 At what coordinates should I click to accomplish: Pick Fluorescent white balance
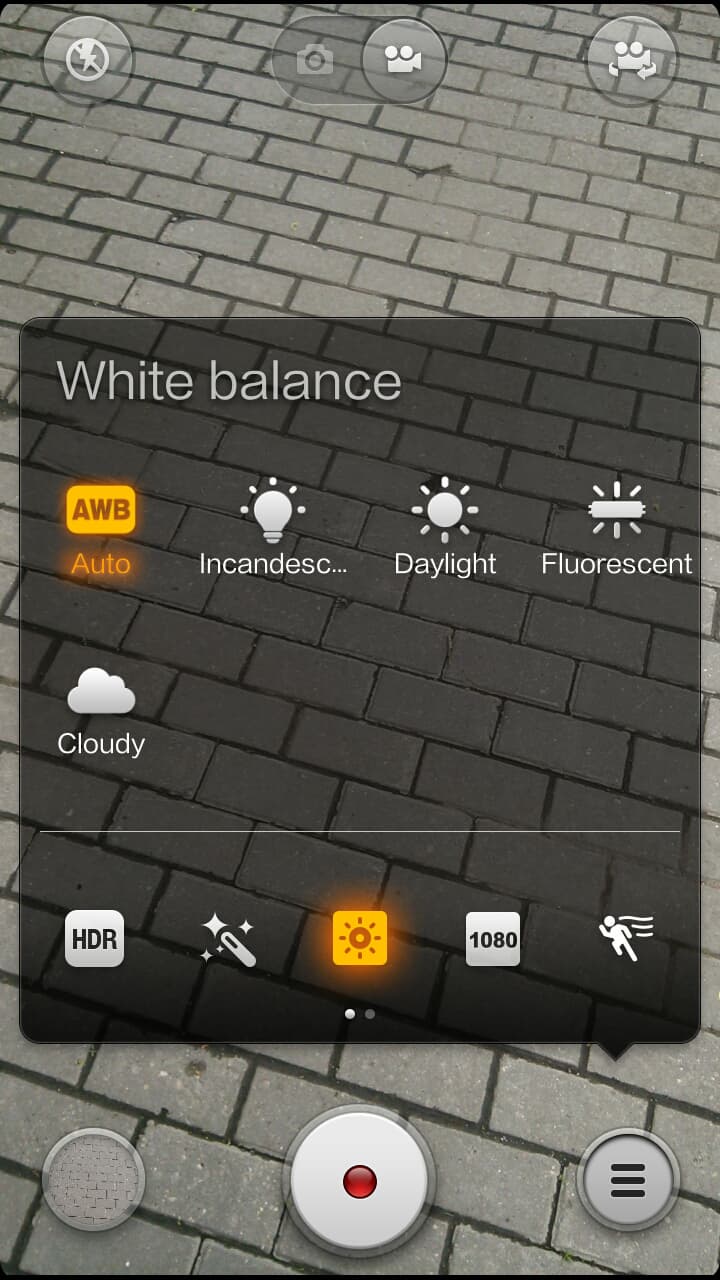coord(616,530)
